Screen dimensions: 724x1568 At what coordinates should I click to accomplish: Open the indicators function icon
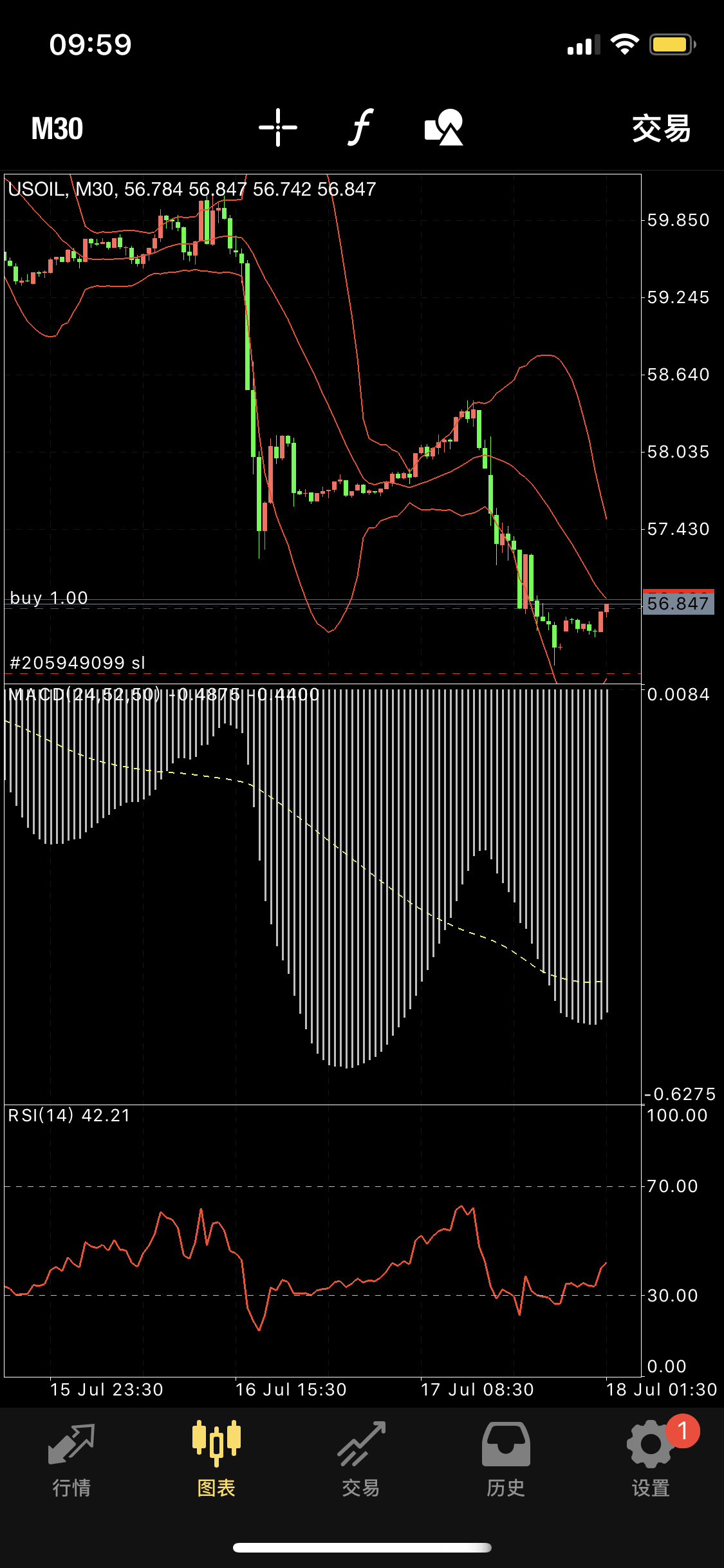[x=361, y=127]
